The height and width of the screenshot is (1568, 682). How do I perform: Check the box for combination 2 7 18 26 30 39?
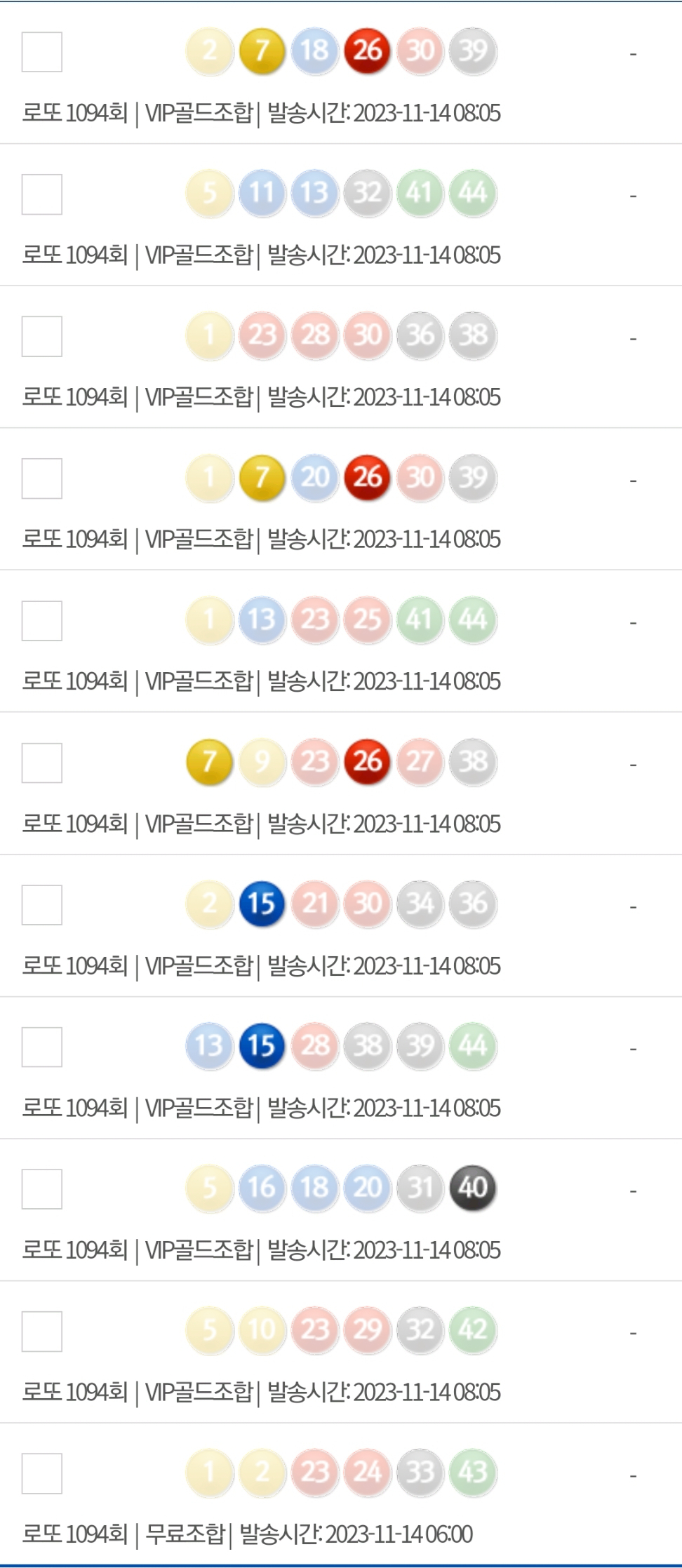tap(42, 52)
